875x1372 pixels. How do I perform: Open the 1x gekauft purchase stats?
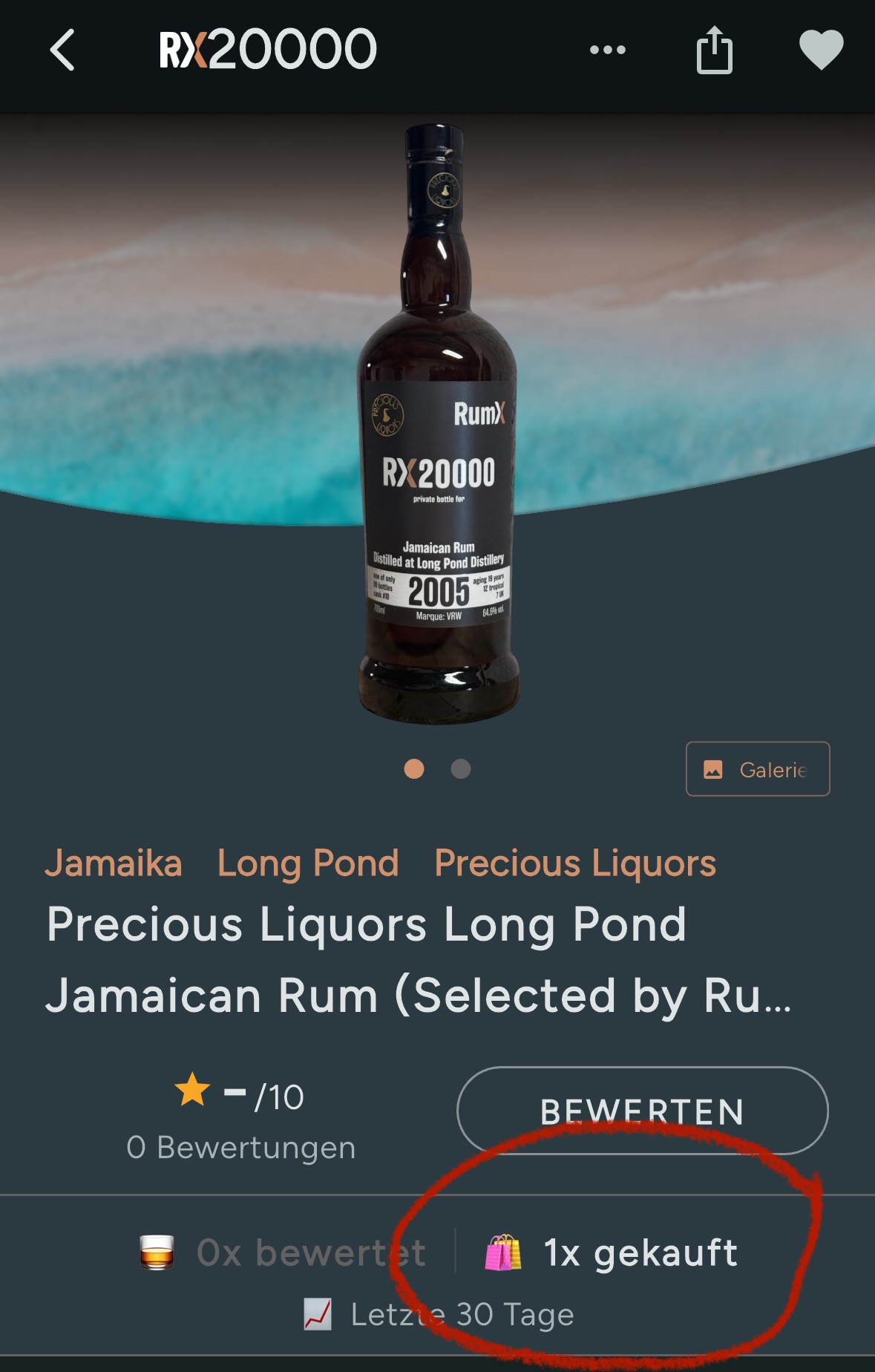coord(612,1253)
